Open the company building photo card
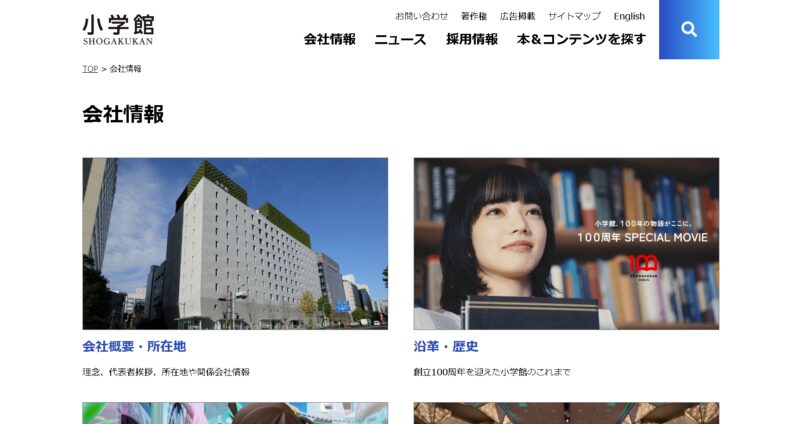Image resolution: width=800 pixels, height=424 pixels. point(235,243)
